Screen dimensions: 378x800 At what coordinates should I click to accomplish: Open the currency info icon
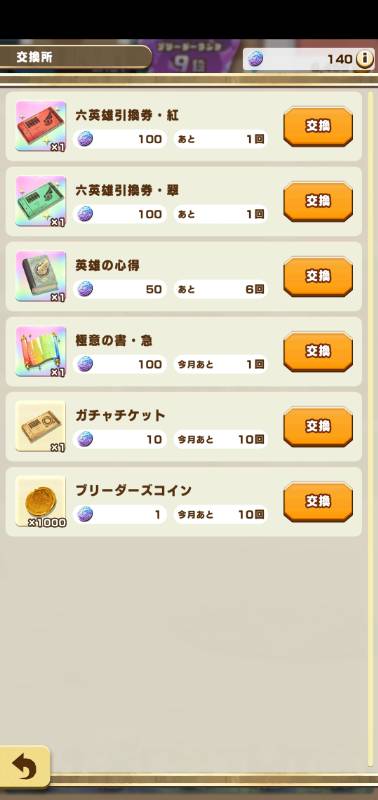pos(364,59)
